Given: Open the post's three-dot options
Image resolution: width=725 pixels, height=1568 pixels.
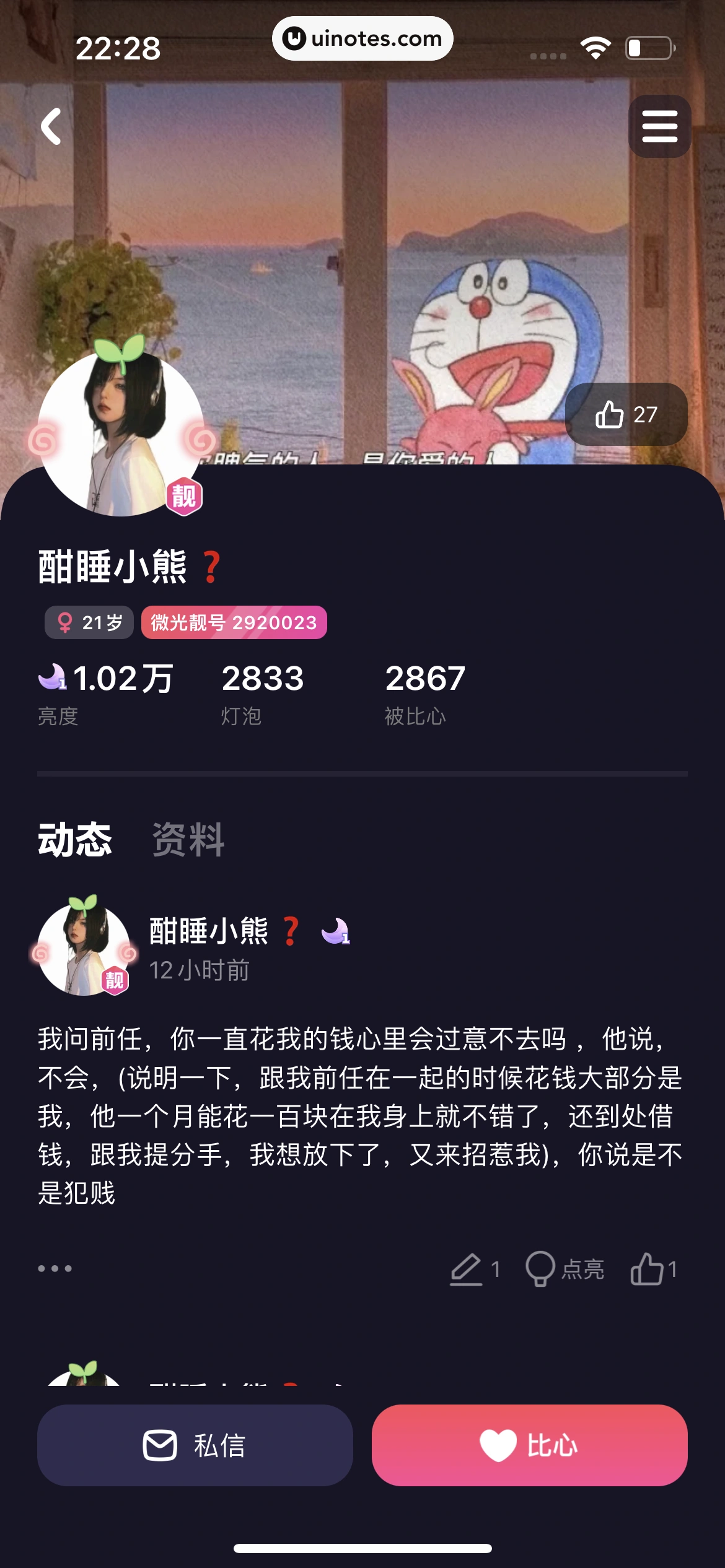Looking at the screenshot, I should coord(55,1269).
